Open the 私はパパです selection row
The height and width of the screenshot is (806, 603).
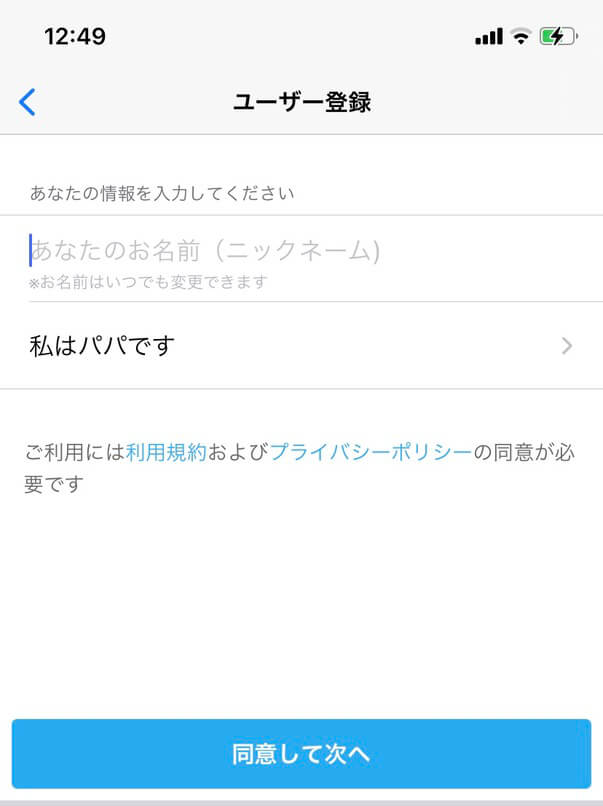[x=300, y=346]
